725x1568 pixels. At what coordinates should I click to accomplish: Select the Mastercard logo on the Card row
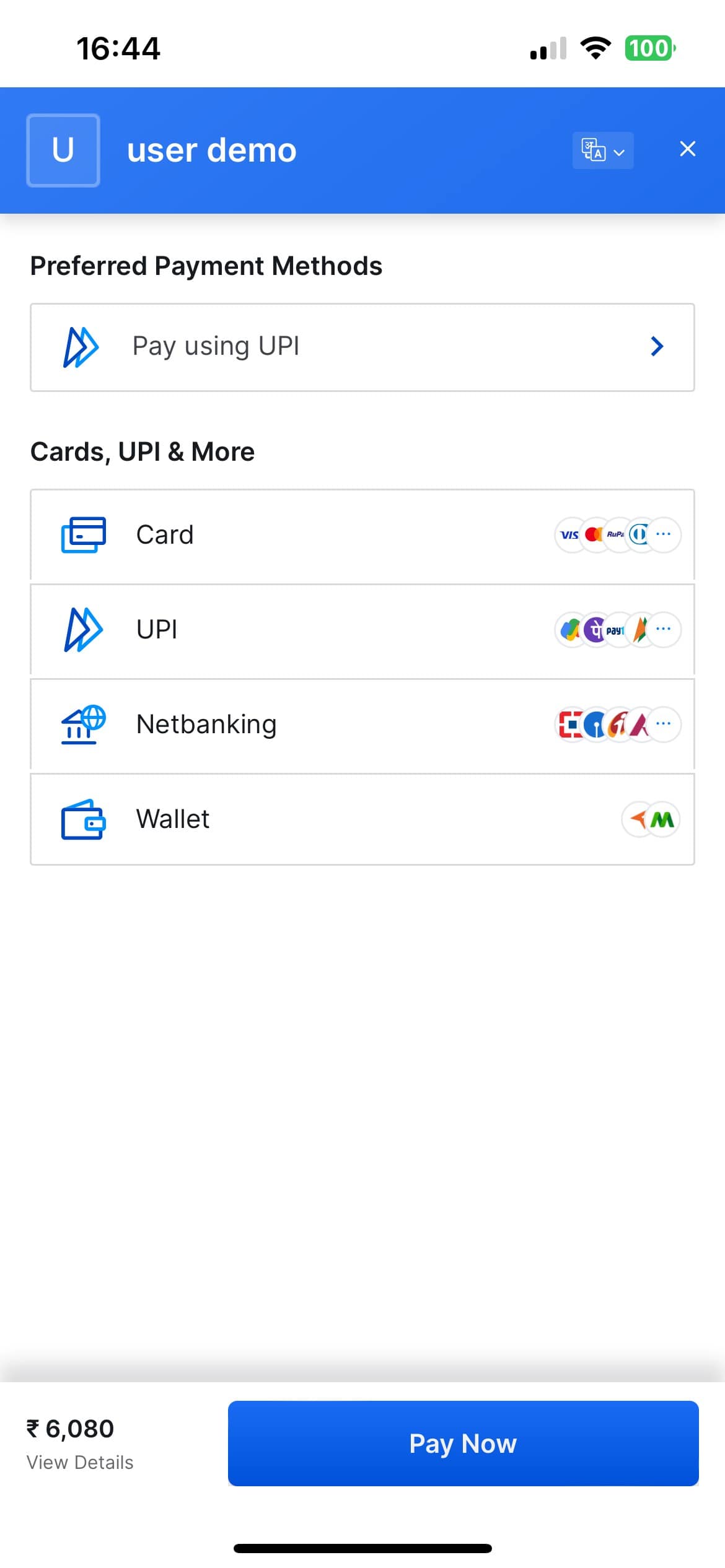point(593,534)
